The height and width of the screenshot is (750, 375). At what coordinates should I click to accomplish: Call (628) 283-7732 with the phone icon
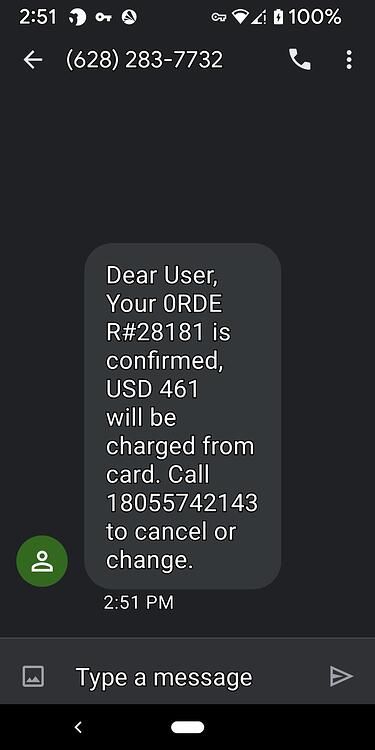point(300,60)
